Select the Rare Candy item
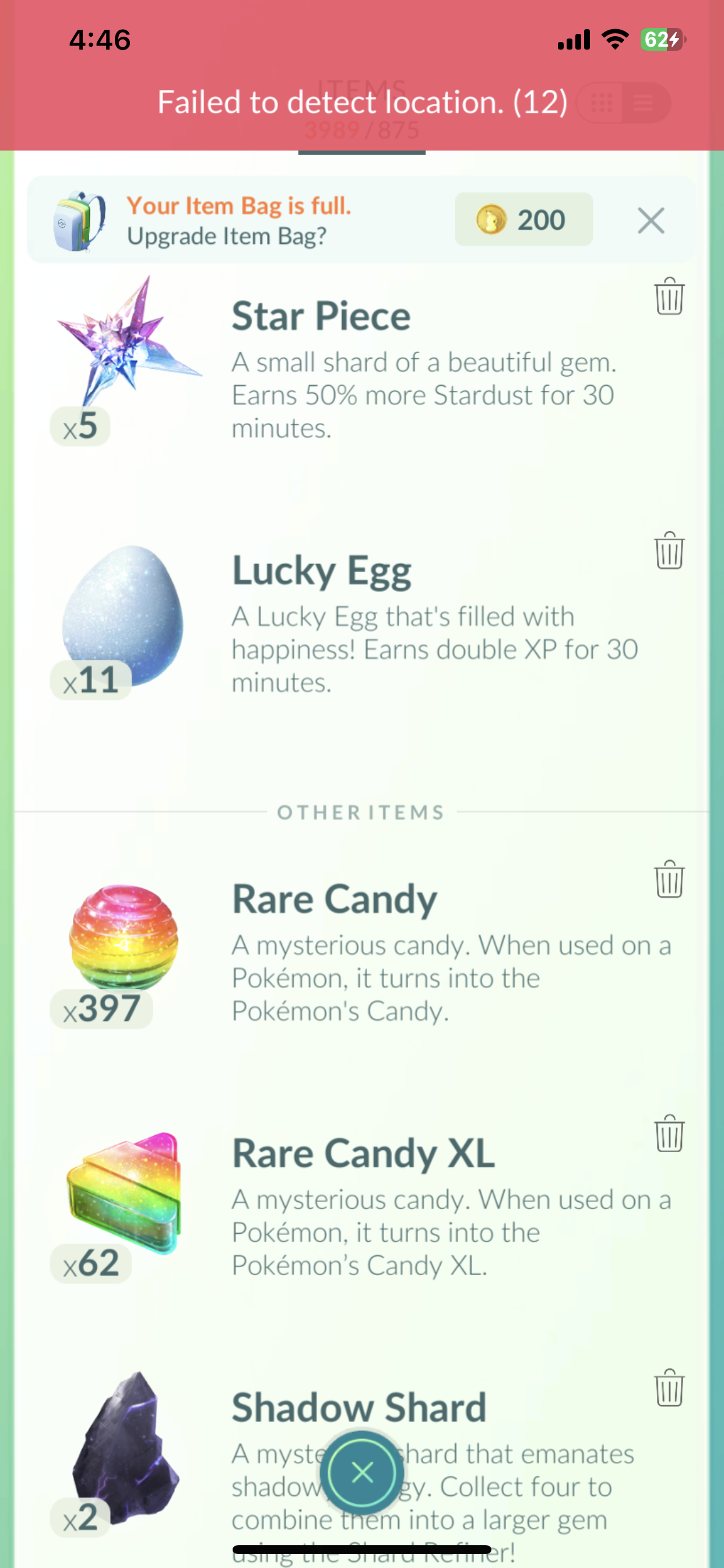This screenshot has height=1568, width=724. [124, 937]
